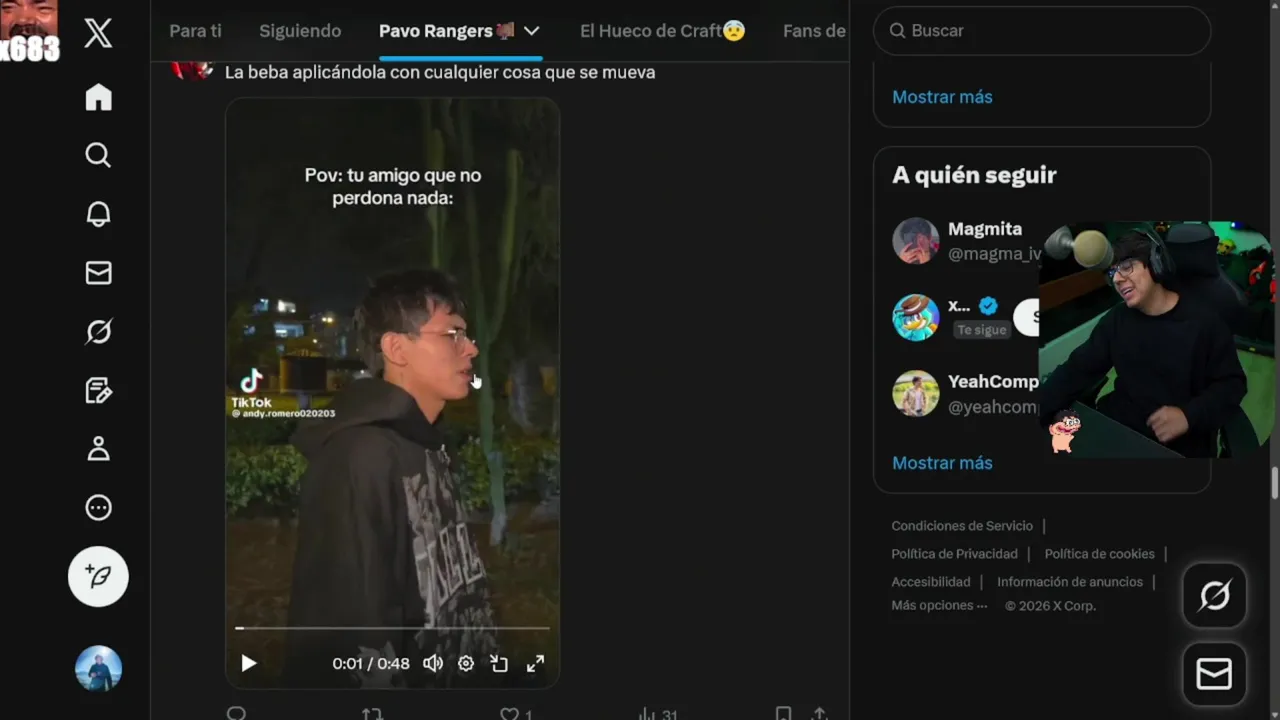Go to the X home feed

pos(98,97)
